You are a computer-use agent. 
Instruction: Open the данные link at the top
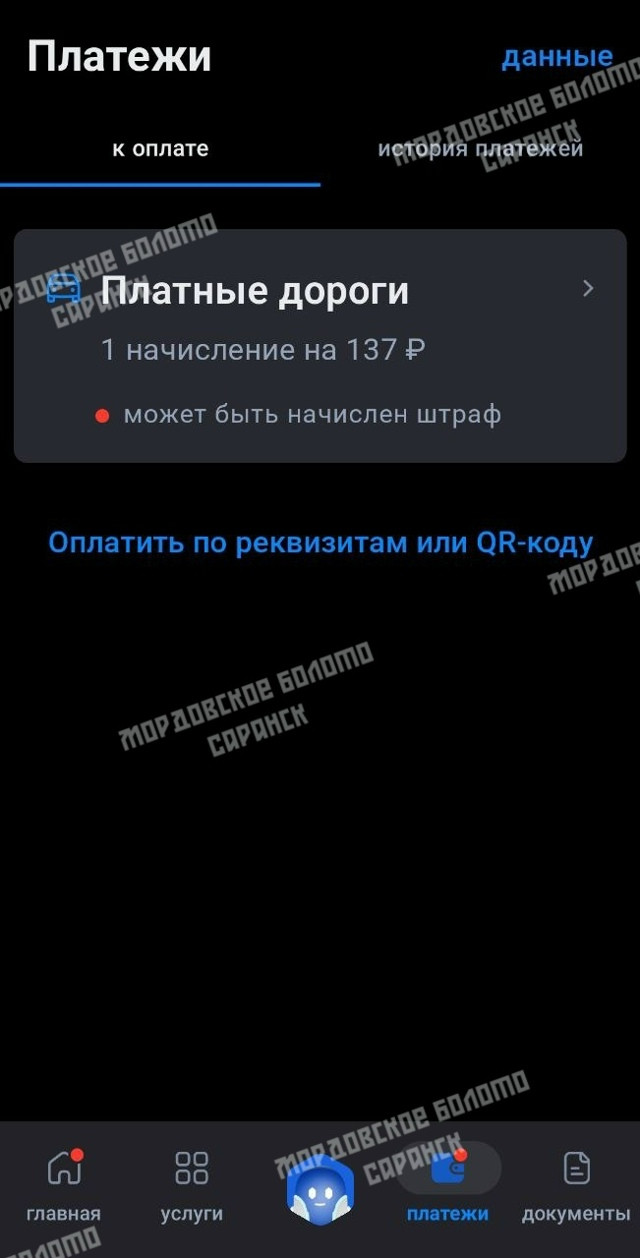coord(556,57)
